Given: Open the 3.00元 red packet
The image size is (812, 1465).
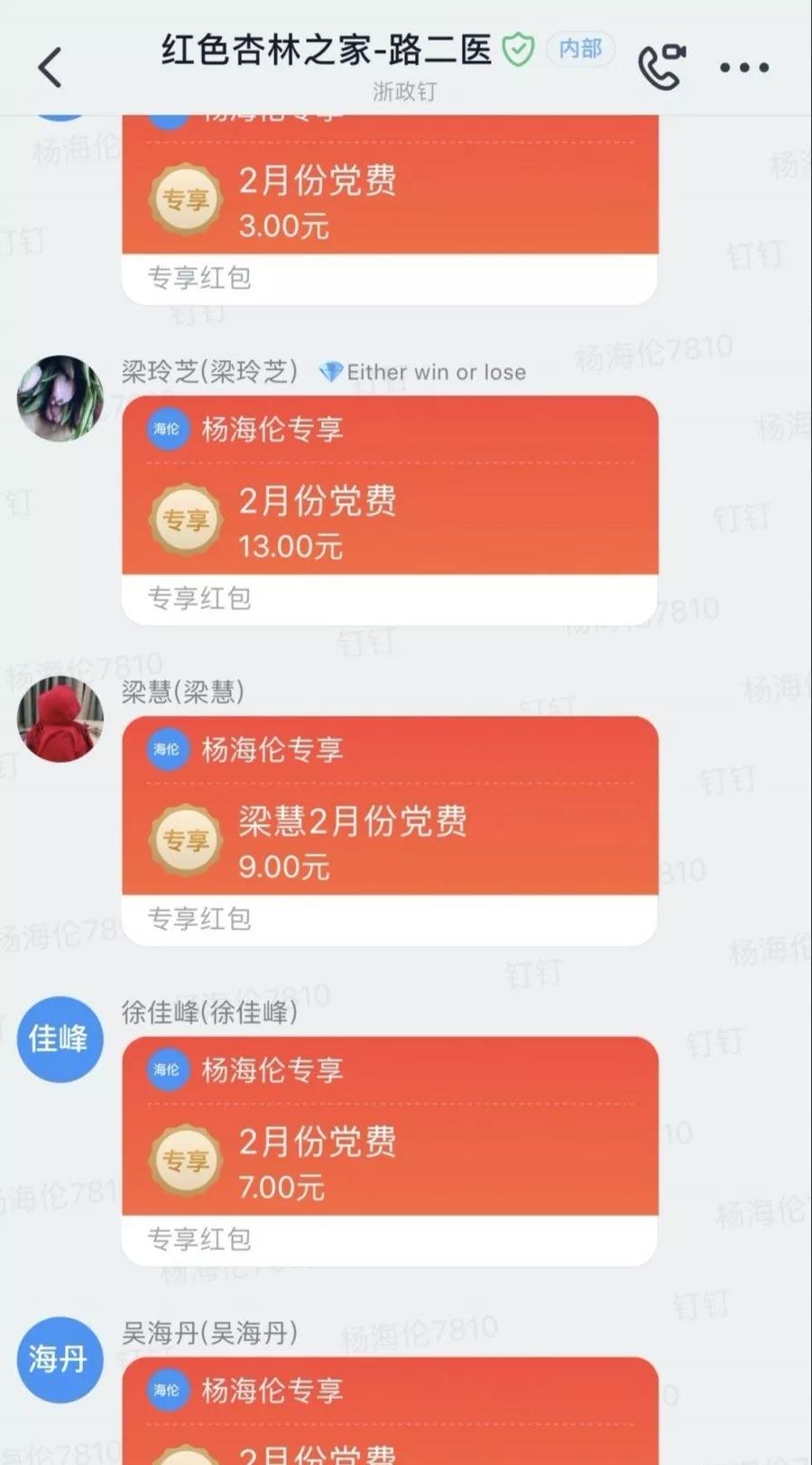Looking at the screenshot, I should pos(390,208).
